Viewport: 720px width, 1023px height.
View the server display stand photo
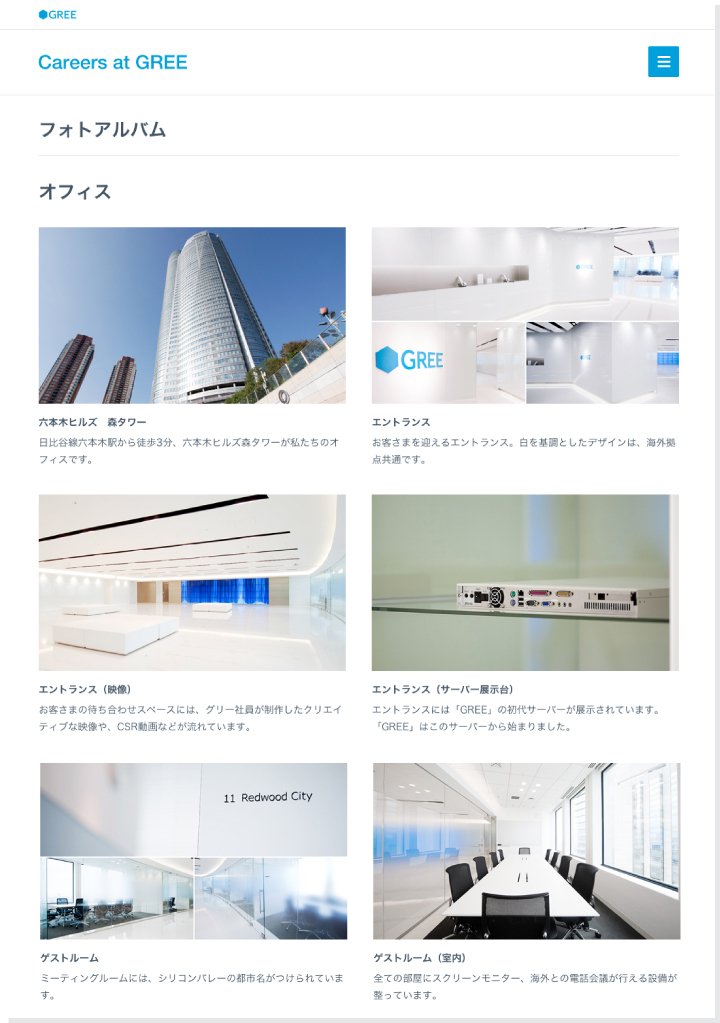pos(525,582)
